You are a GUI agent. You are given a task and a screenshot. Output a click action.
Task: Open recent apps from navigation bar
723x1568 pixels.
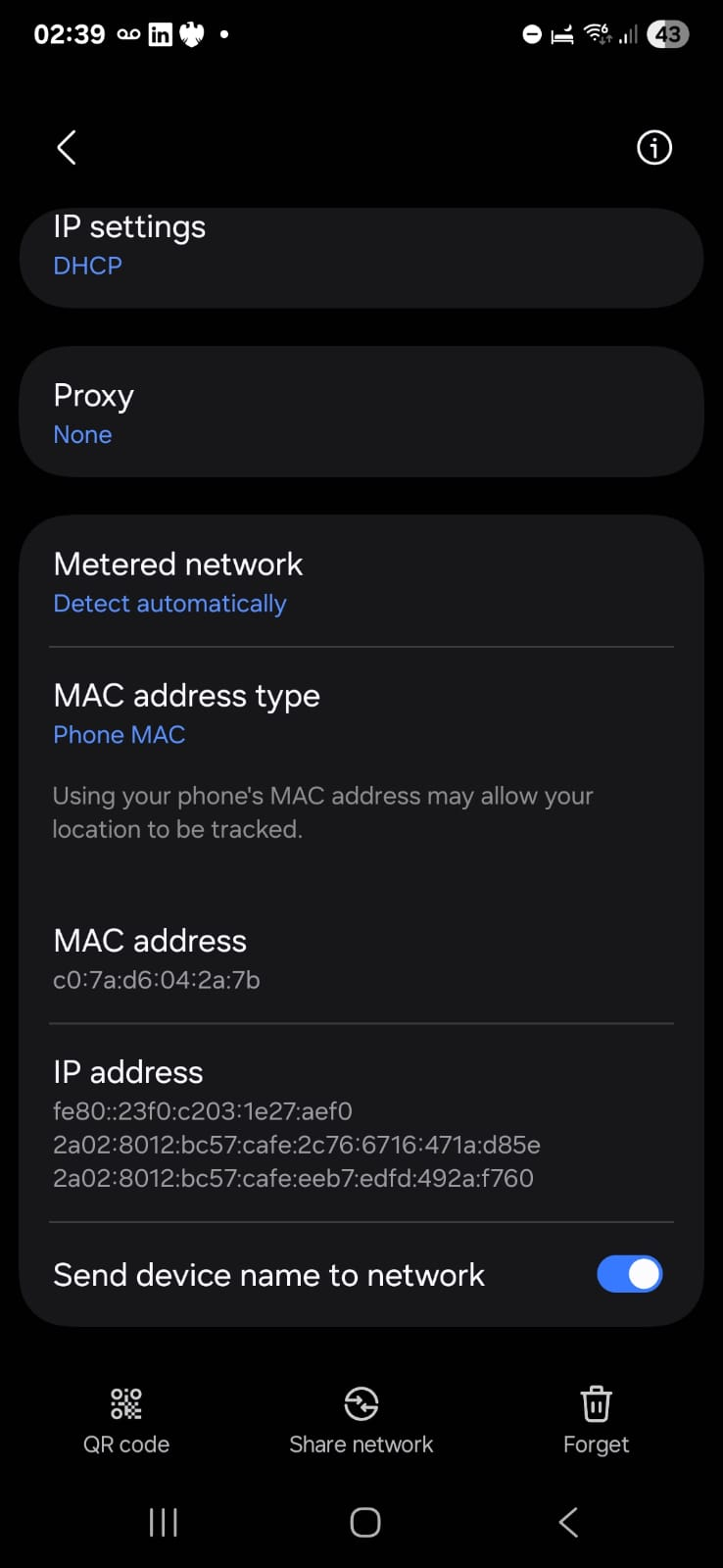pos(163,1522)
